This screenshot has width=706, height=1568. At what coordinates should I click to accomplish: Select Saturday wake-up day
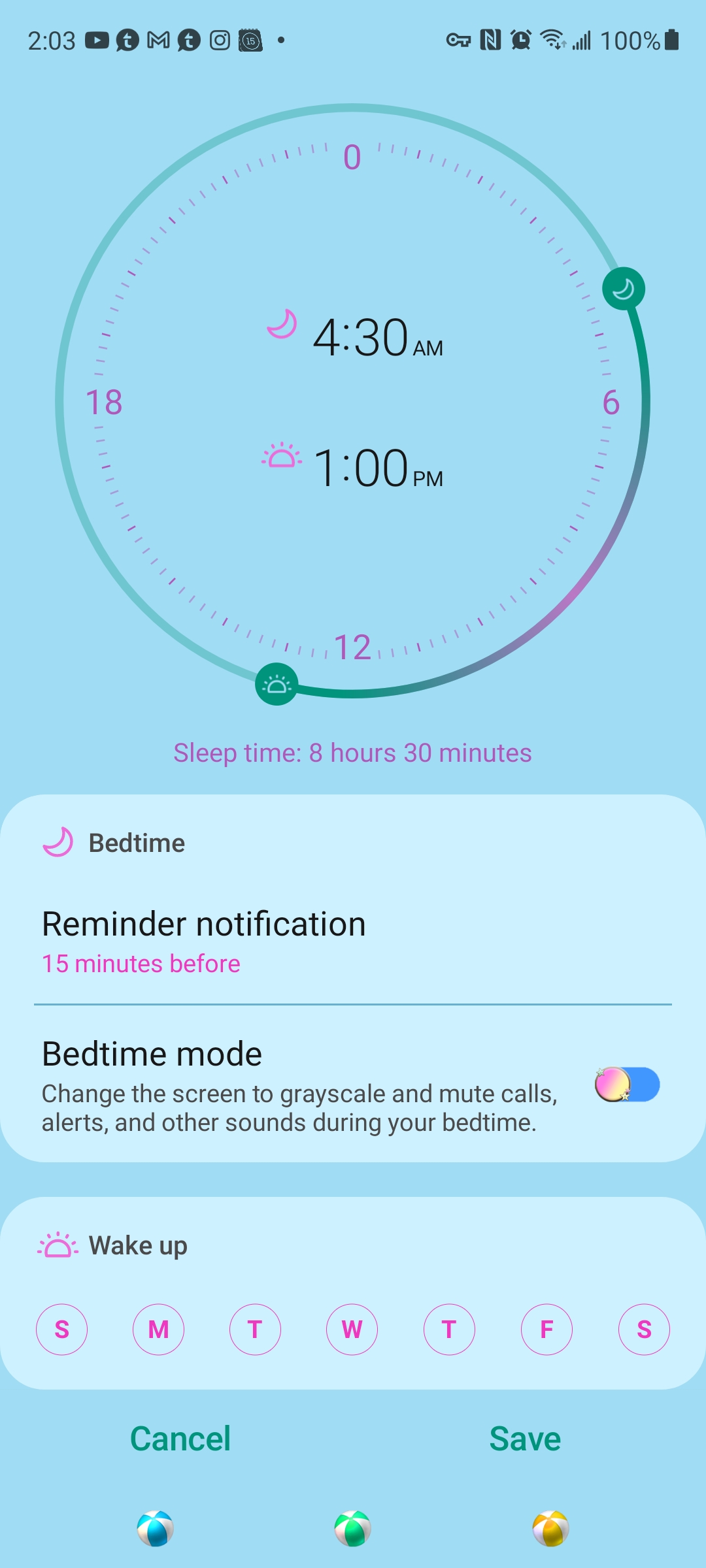(644, 1330)
